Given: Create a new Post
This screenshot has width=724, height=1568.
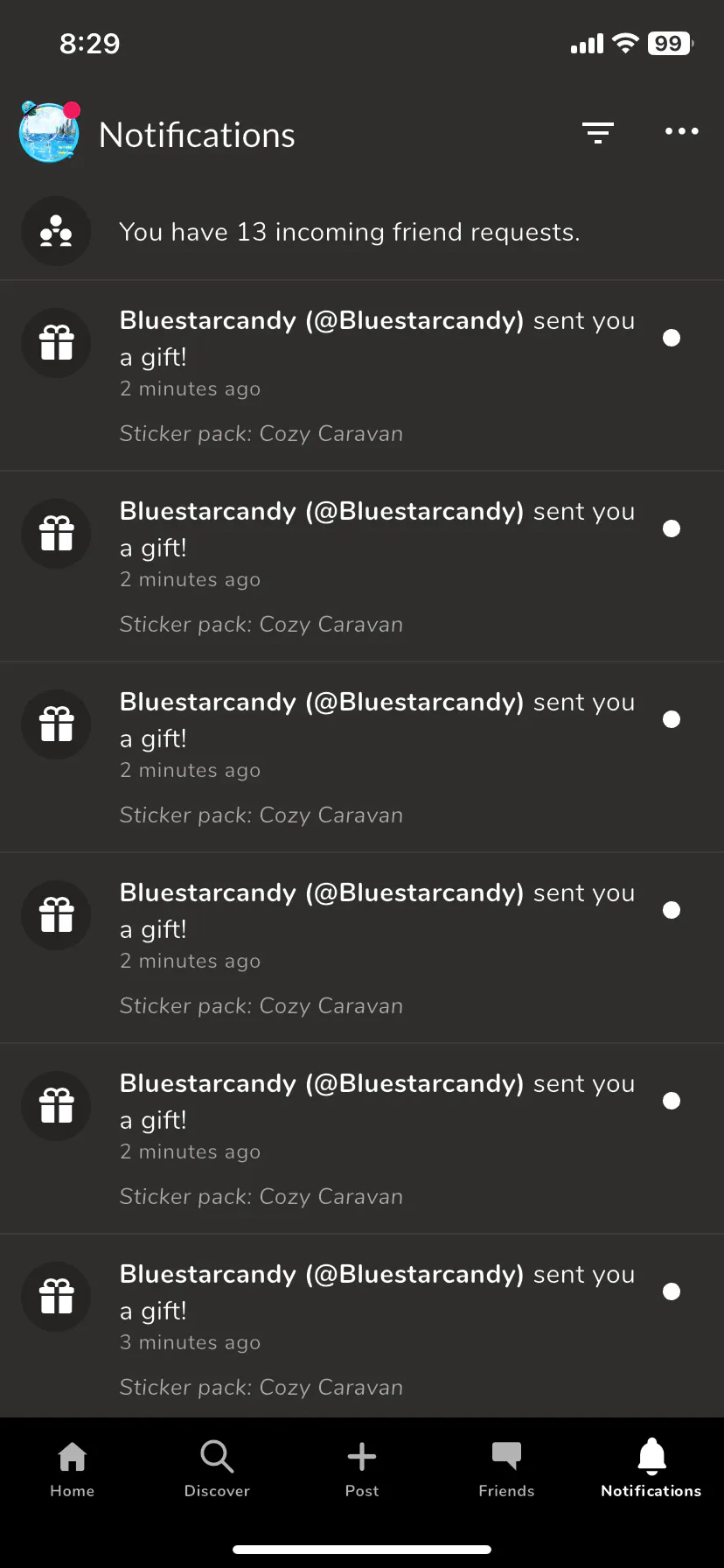Looking at the screenshot, I should pyautogui.click(x=362, y=1469).
